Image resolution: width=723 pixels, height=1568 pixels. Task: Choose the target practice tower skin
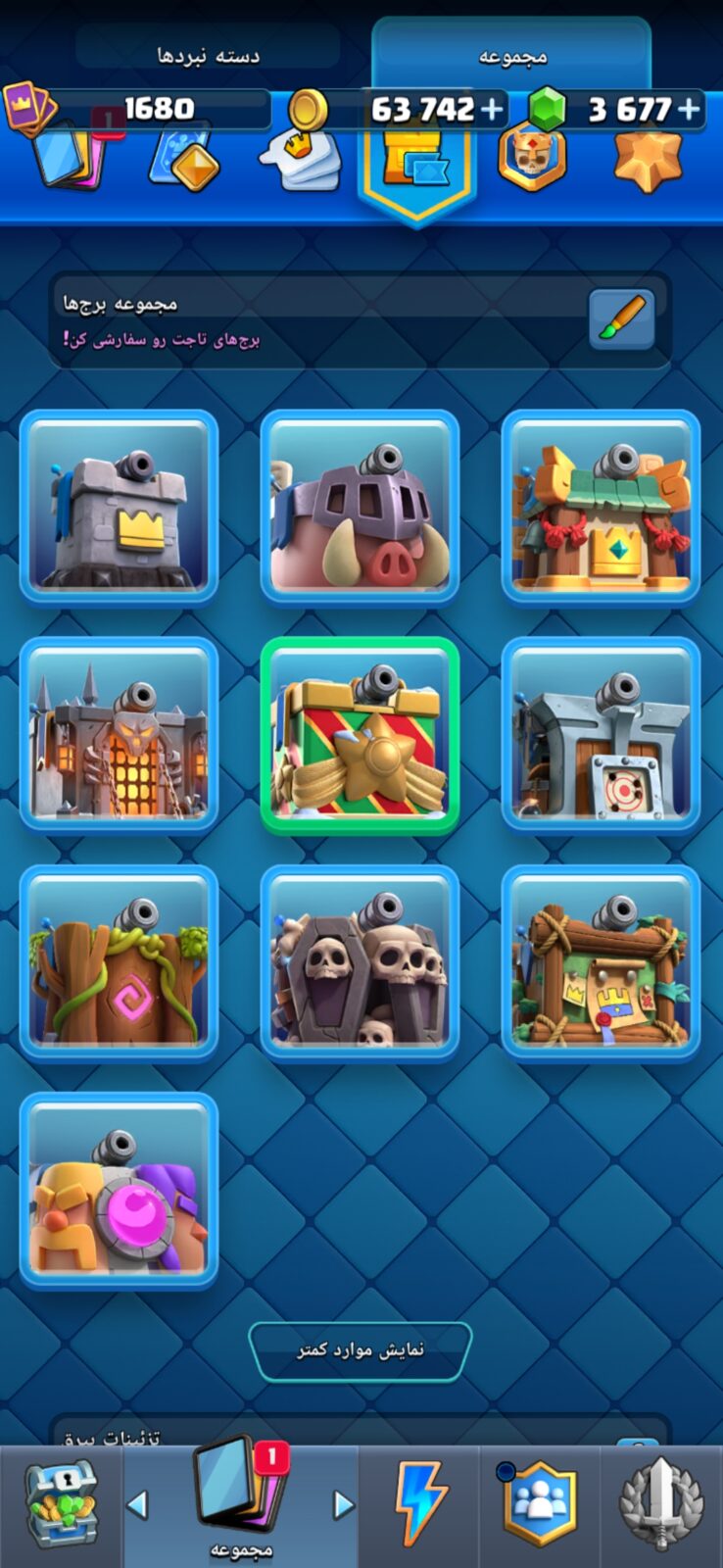coord(601,733)
